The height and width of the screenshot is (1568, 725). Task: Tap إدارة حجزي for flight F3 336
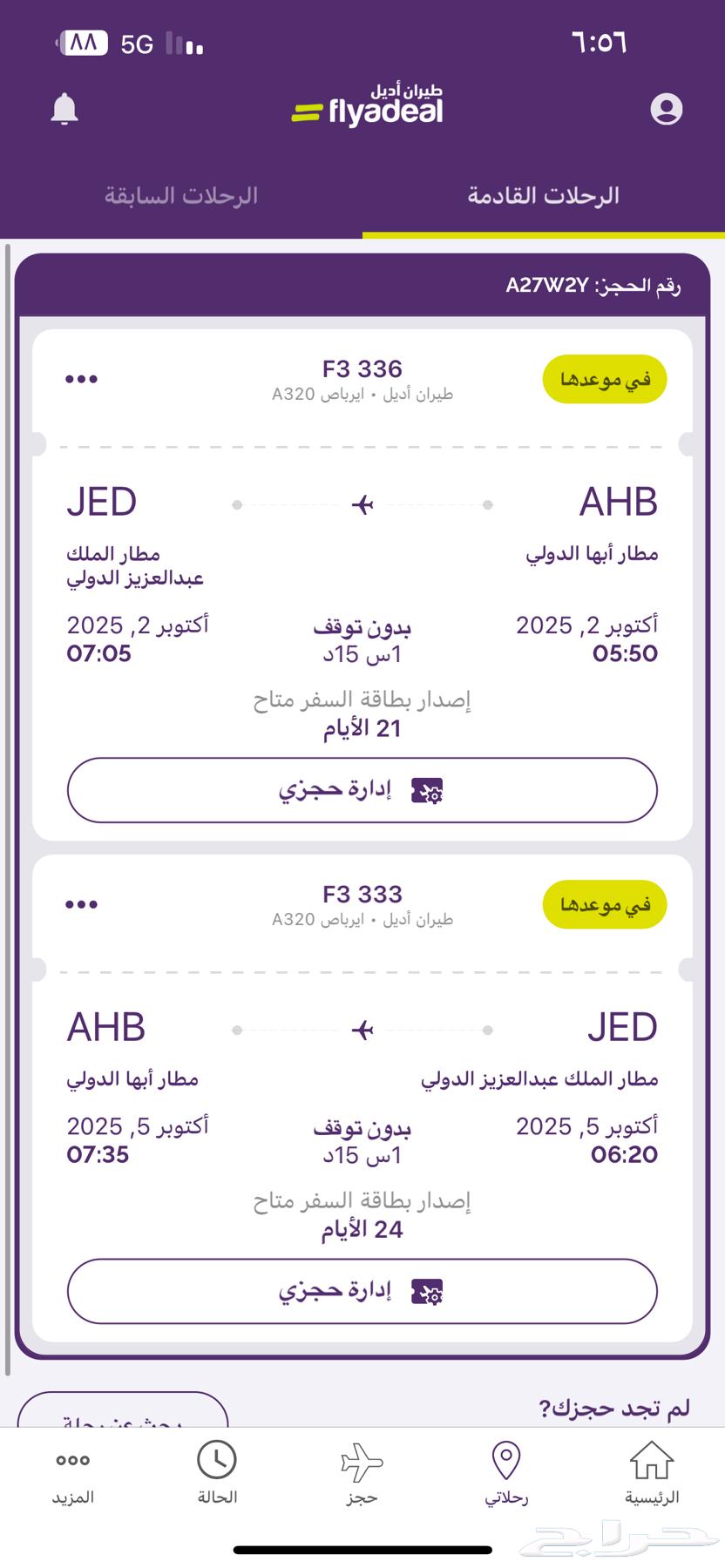362,789
